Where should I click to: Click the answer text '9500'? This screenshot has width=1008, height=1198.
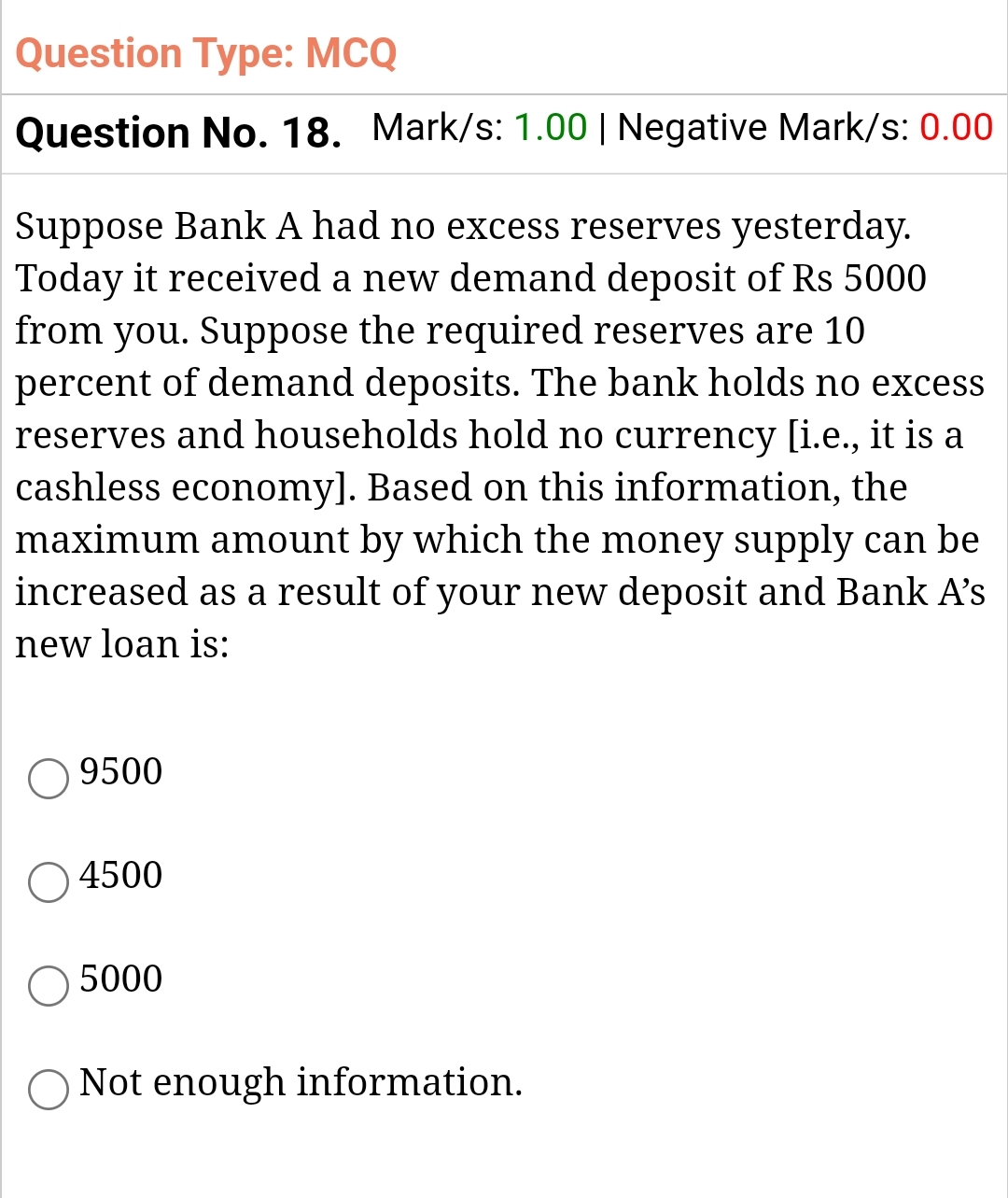[120, 772]
